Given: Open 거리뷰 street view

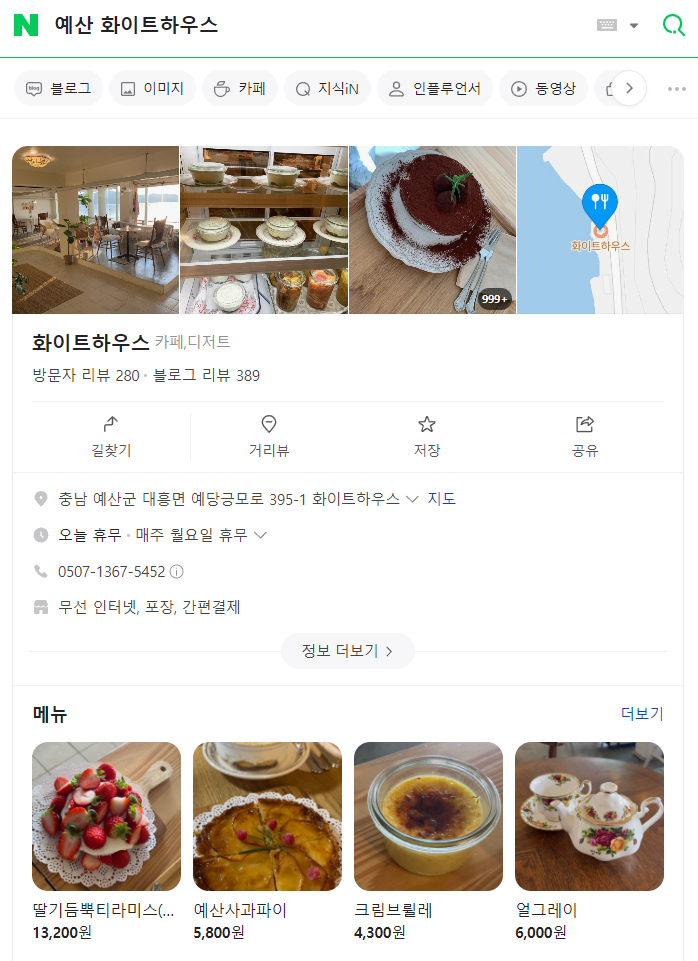Looking at the screenshot, I should [269, 437].
